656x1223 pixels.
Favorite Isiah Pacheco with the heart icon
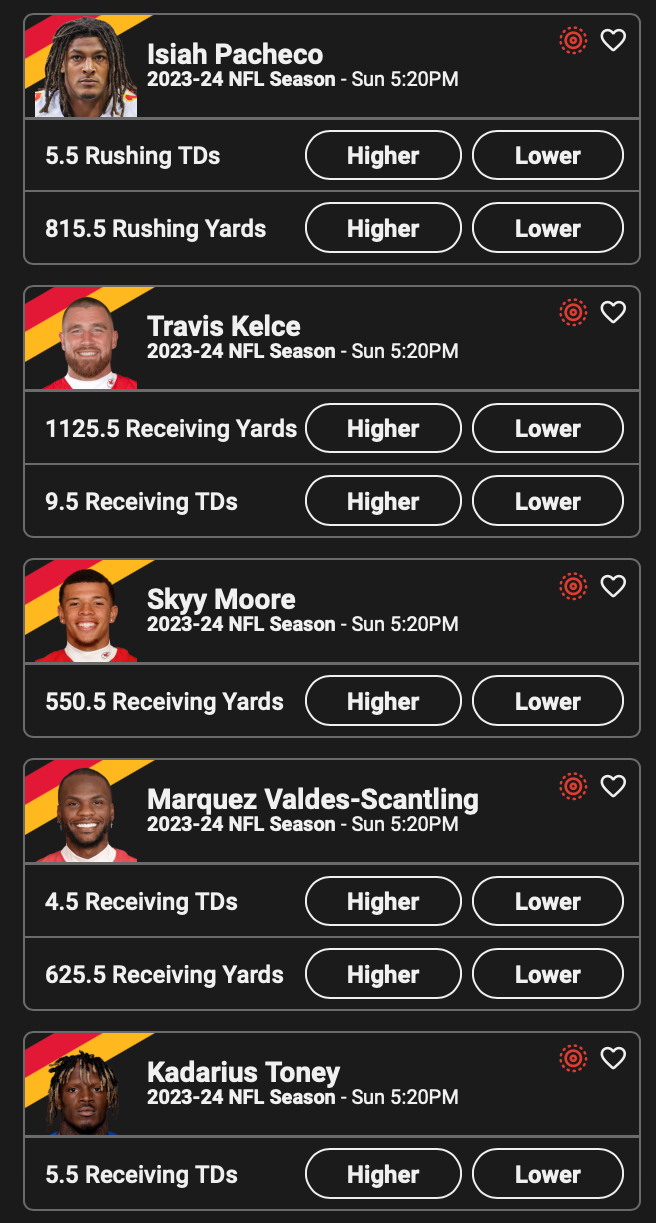(x=613, y=40)
